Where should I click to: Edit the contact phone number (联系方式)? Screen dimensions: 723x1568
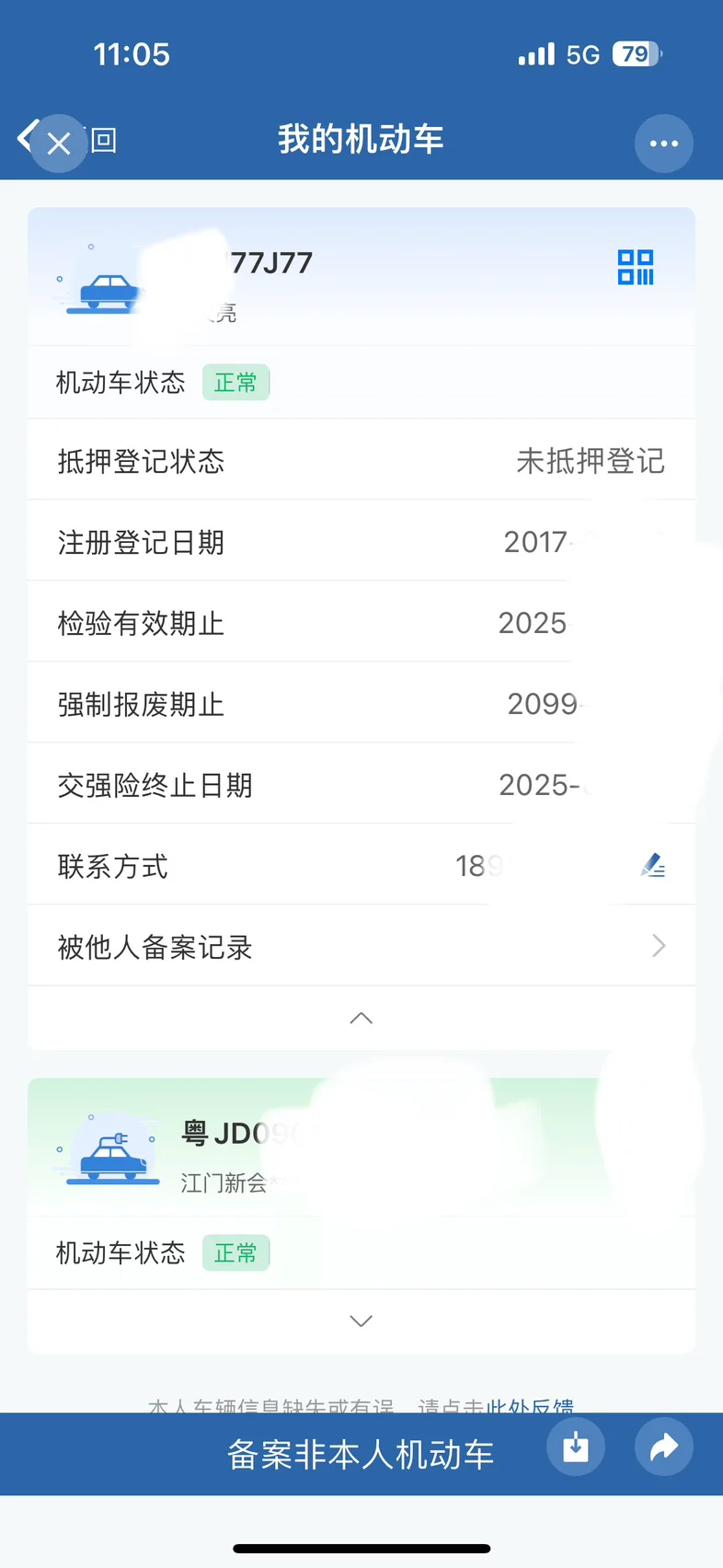coord(653,865)
